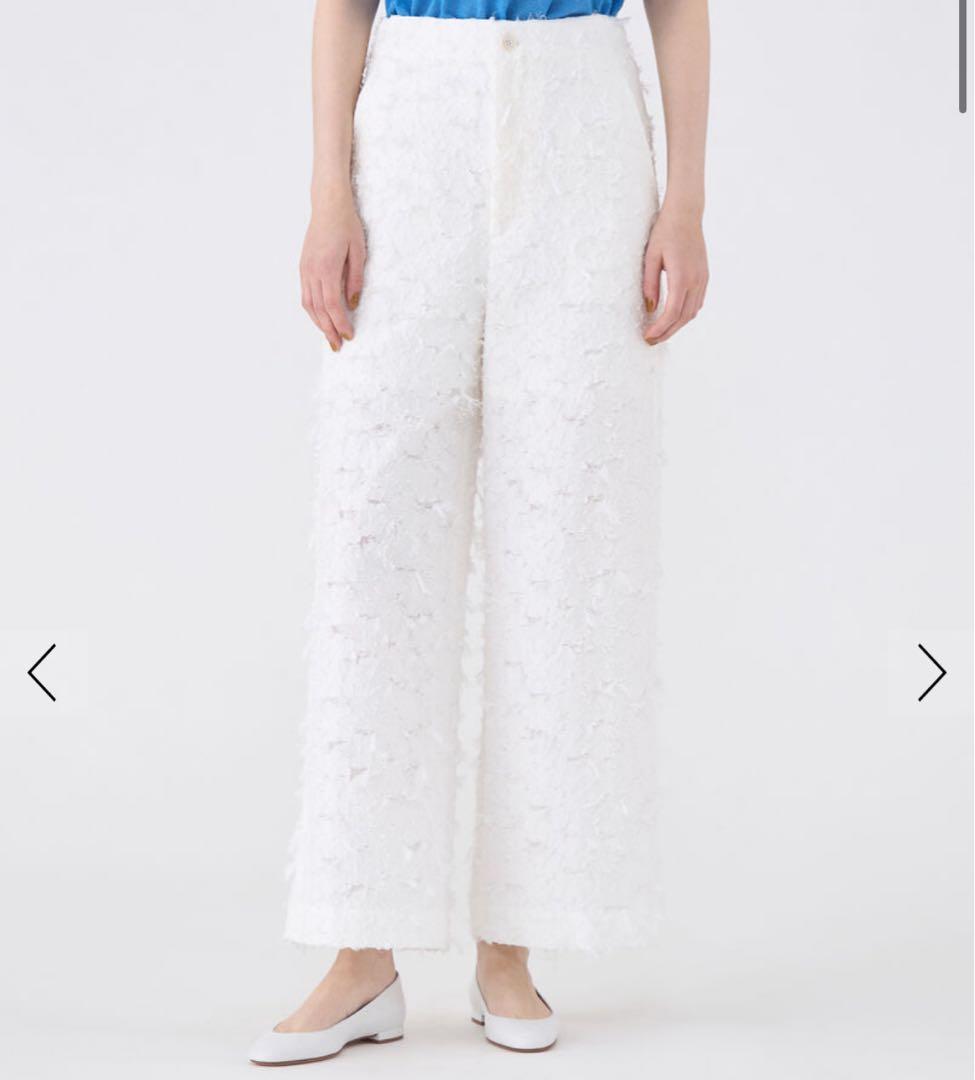Go to the previous product image
Viewport: 975px width, 1080px height.
42,673
